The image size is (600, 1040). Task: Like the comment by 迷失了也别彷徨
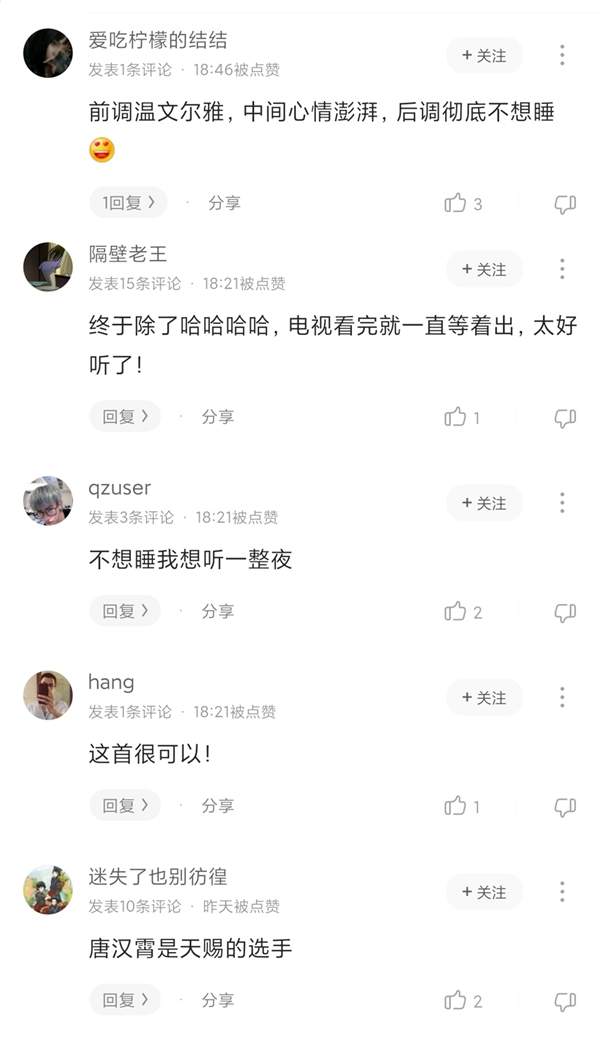pos(457,1000)
